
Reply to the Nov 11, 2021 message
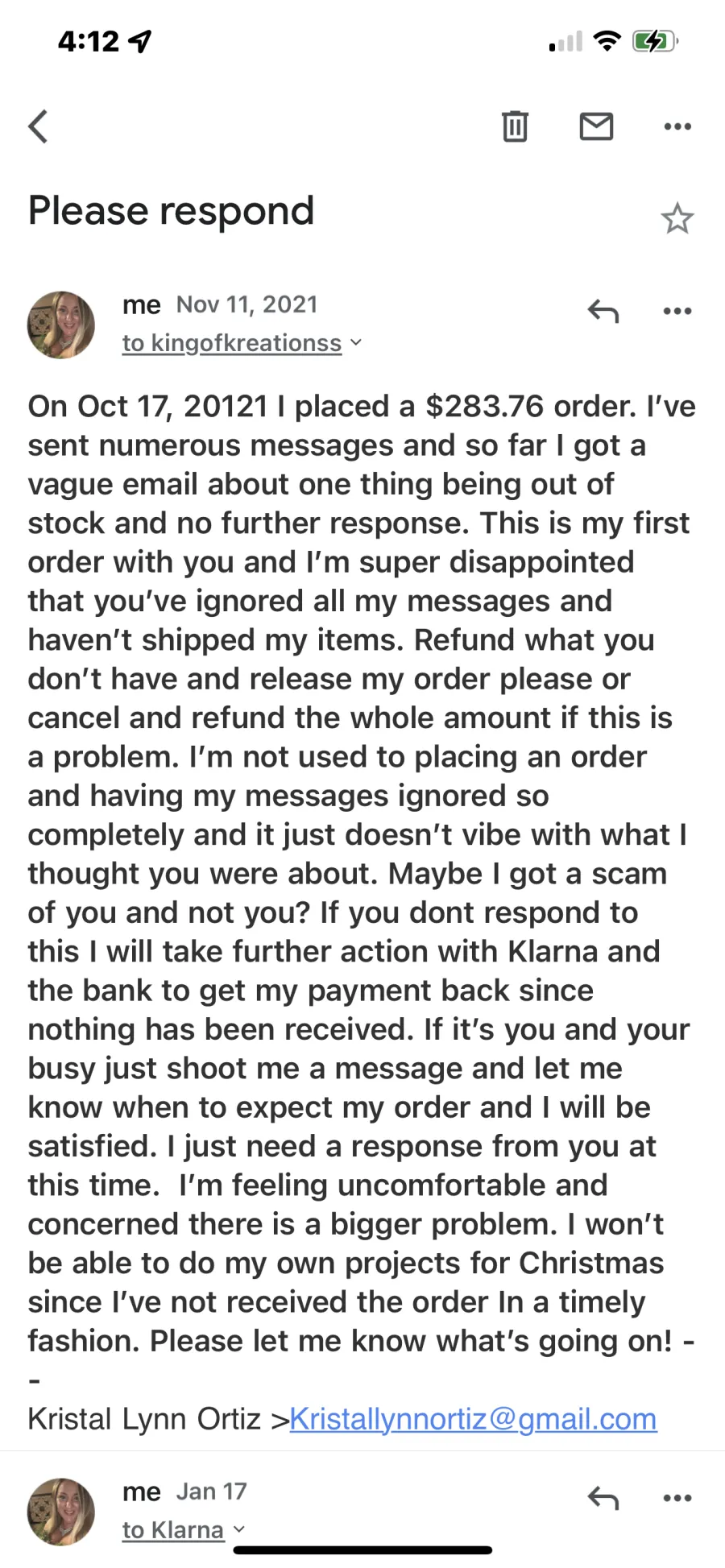click(603, 311)
